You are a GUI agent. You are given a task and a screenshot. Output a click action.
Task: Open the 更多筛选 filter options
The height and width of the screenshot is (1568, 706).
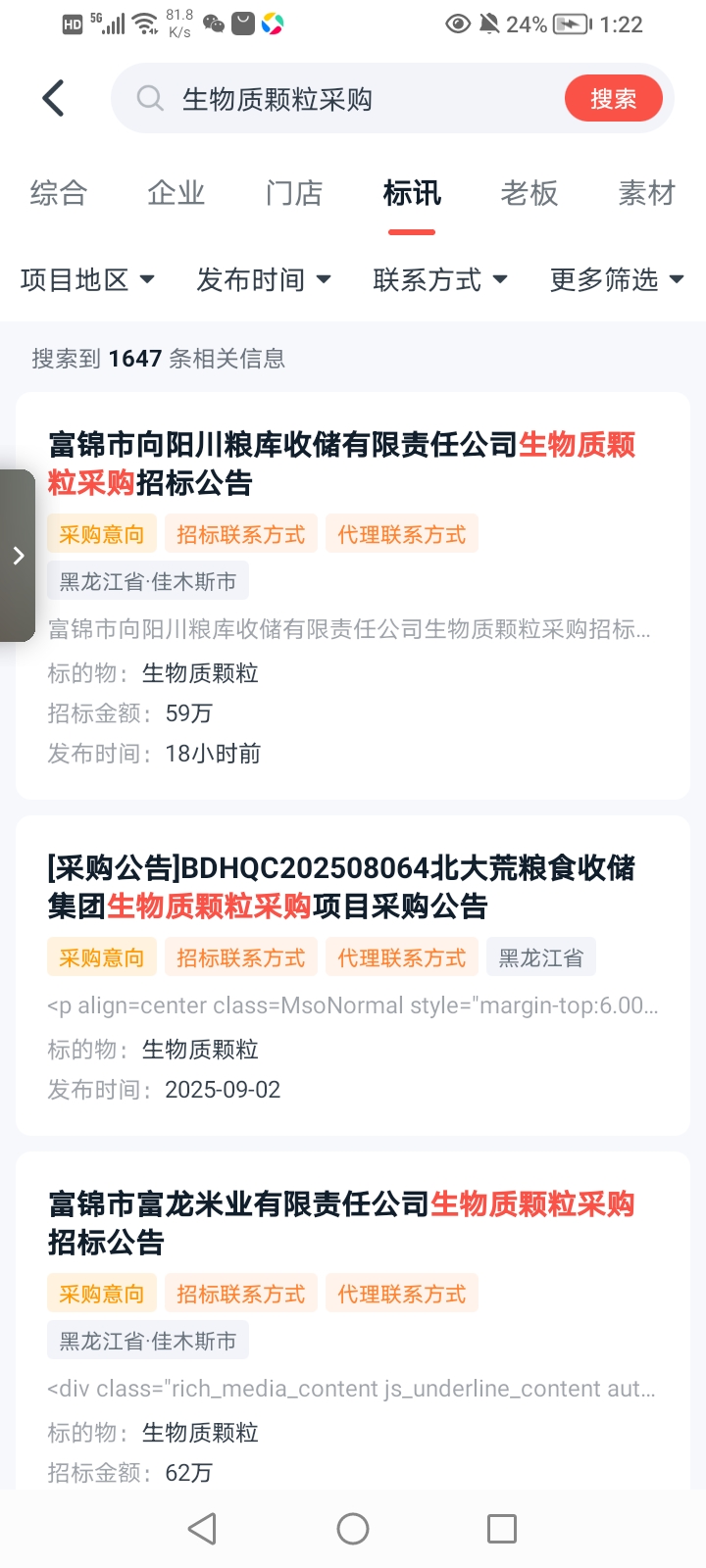(x=617, y=280)
